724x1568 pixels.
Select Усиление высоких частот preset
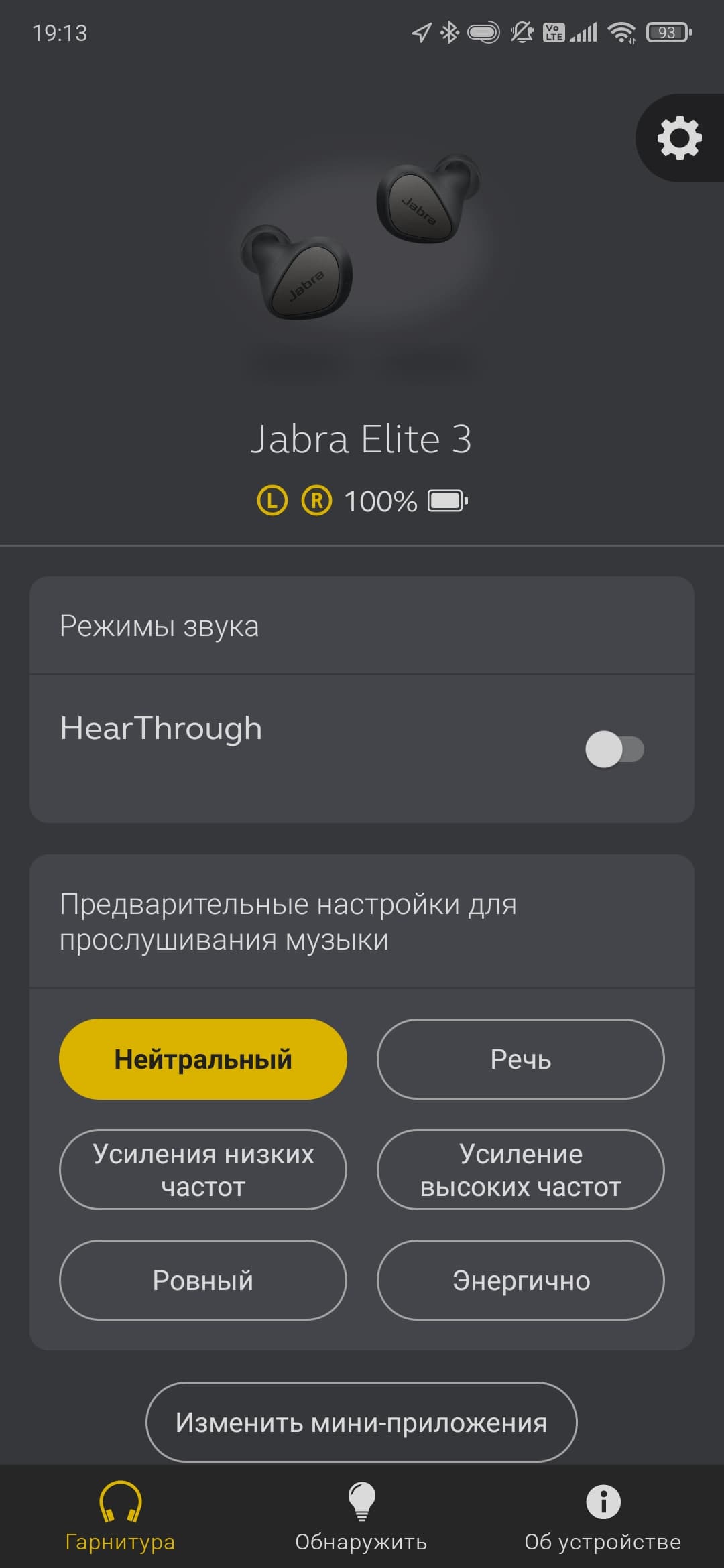coord(520,1170)
